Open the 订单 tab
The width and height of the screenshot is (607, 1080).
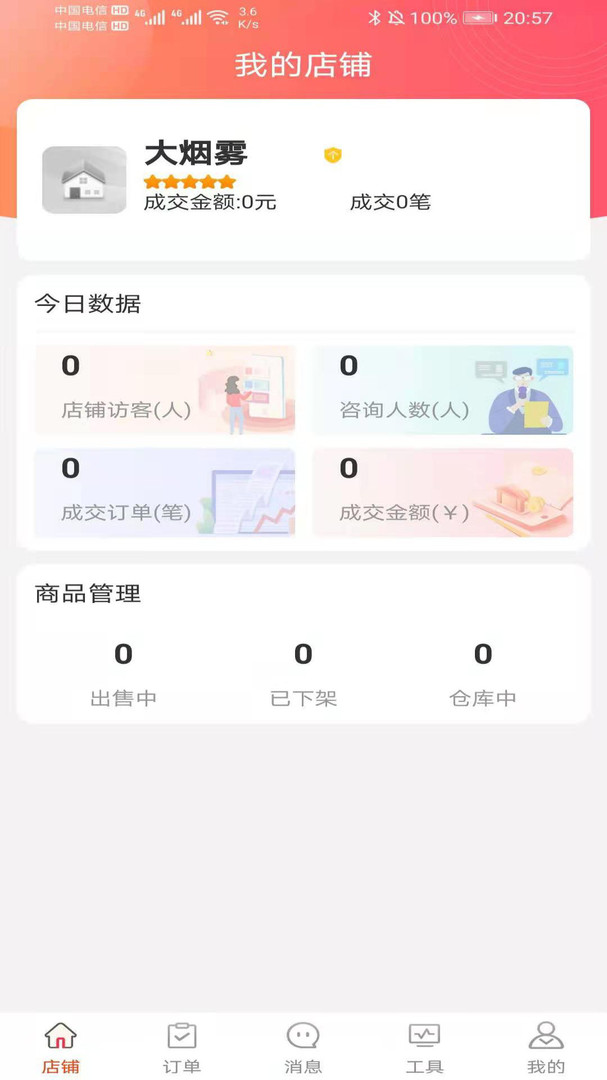[182, 1047]
